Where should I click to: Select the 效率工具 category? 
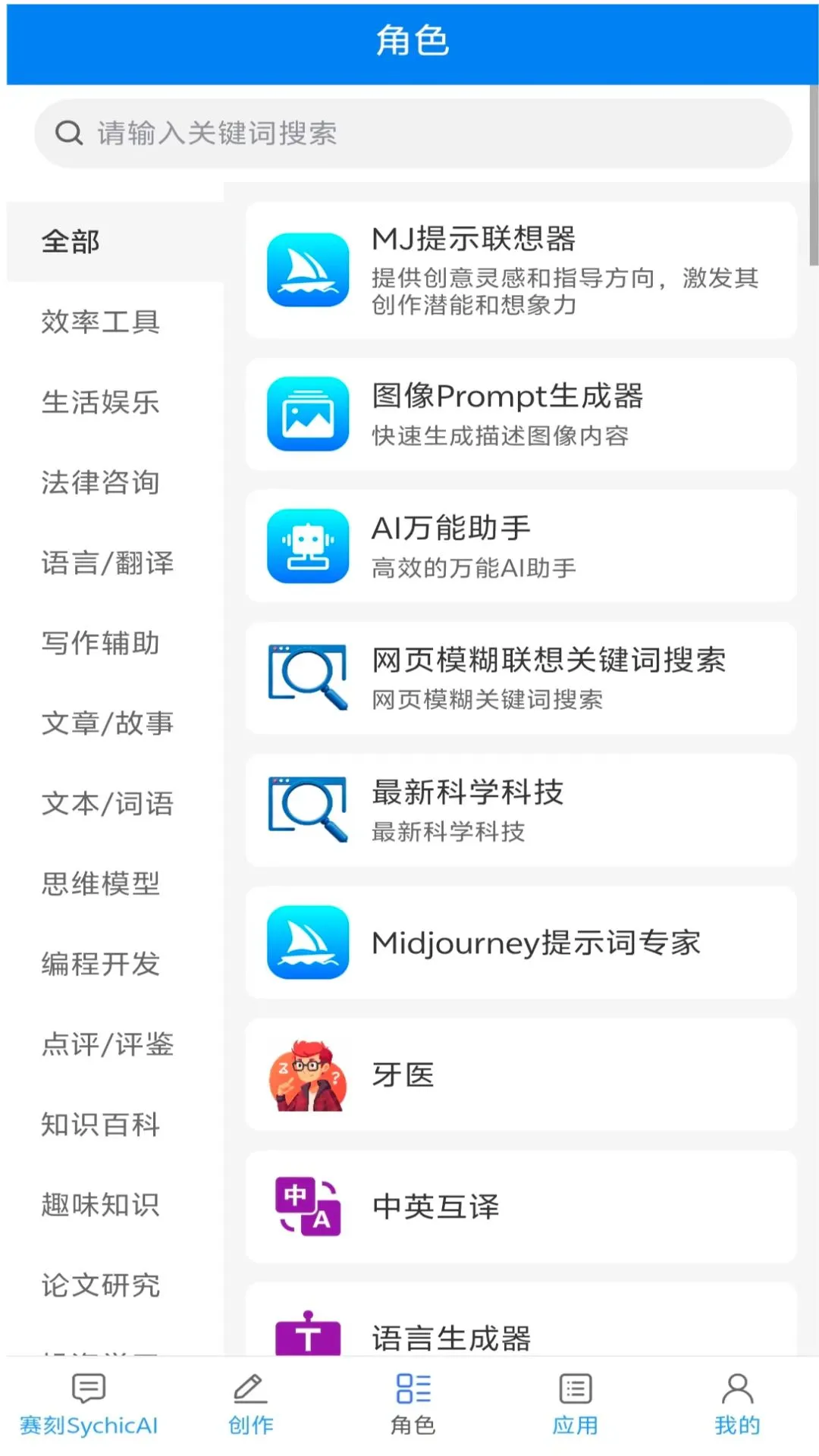tap(101, 323)
